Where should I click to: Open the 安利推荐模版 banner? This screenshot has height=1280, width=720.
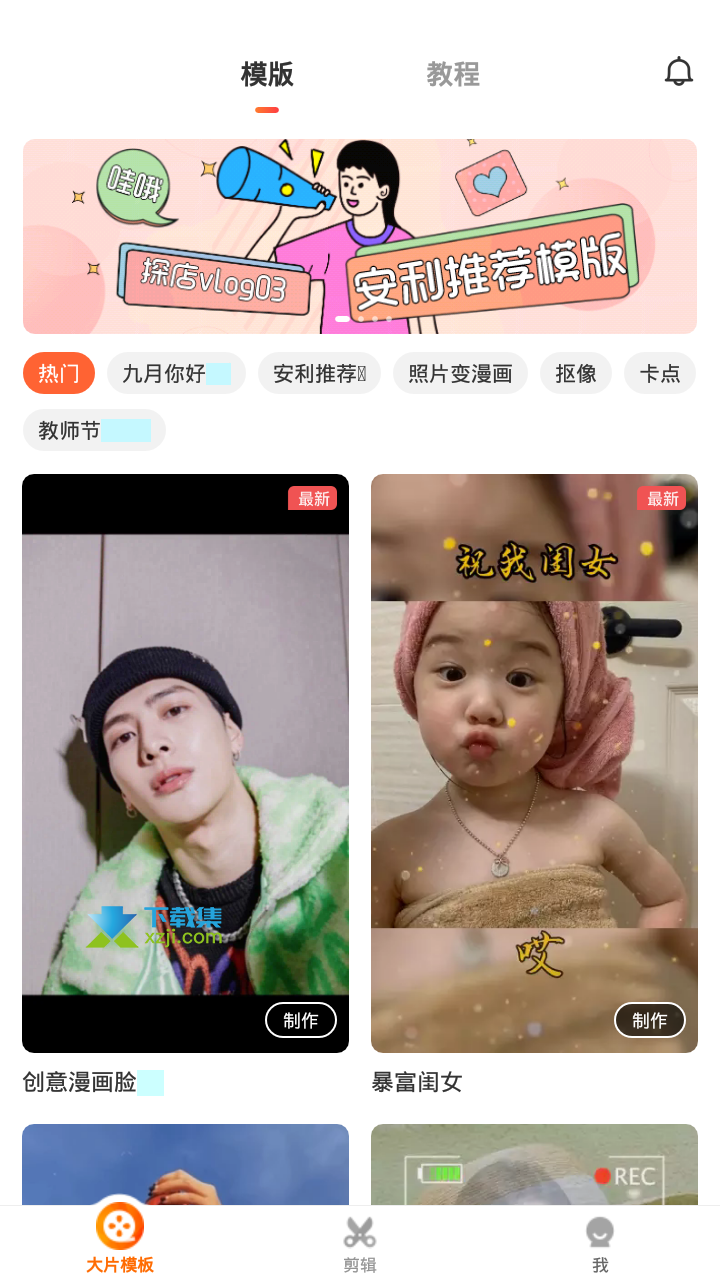coord(360,236)
